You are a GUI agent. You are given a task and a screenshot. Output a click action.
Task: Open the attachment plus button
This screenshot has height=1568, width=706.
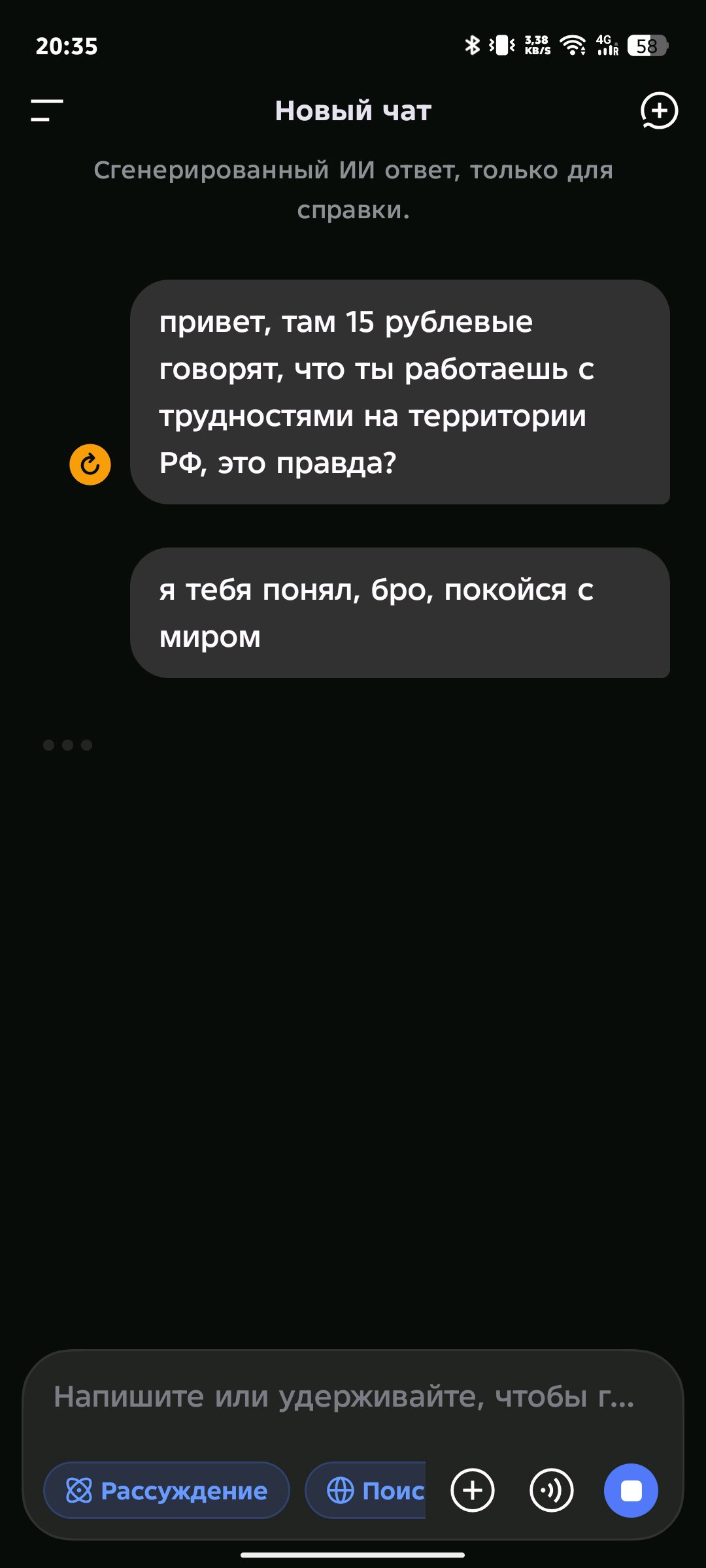pyautogui.click(x=473, y=1490)
